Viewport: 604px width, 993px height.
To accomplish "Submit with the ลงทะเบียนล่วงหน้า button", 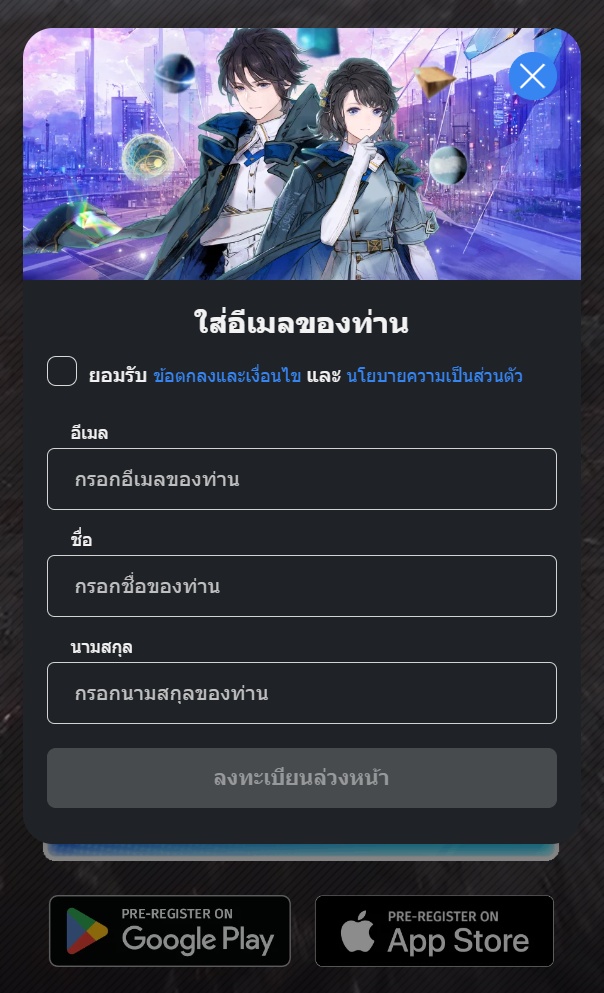I will (302, 778).
